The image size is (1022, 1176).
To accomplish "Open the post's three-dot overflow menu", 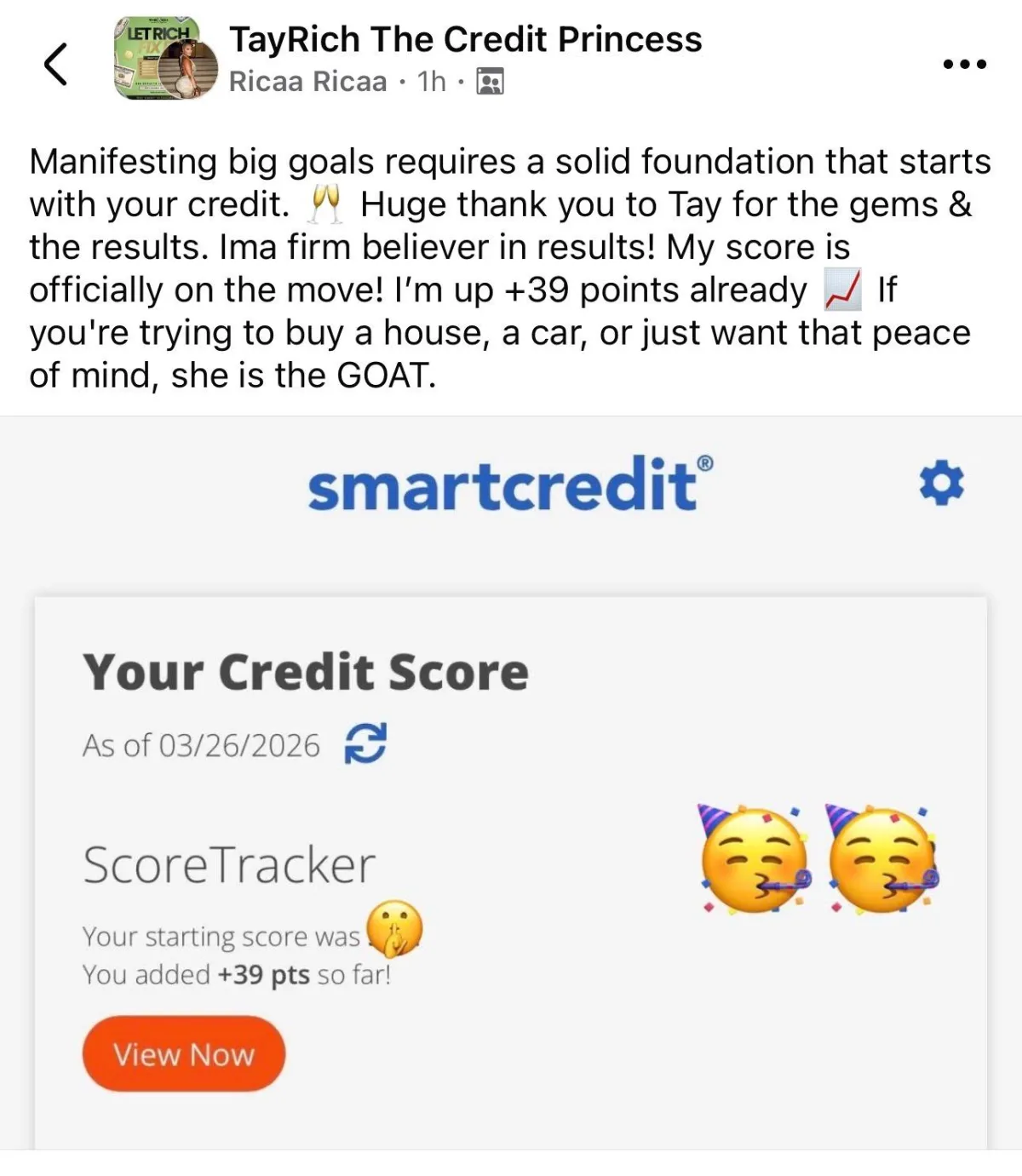I will point(964,64).
